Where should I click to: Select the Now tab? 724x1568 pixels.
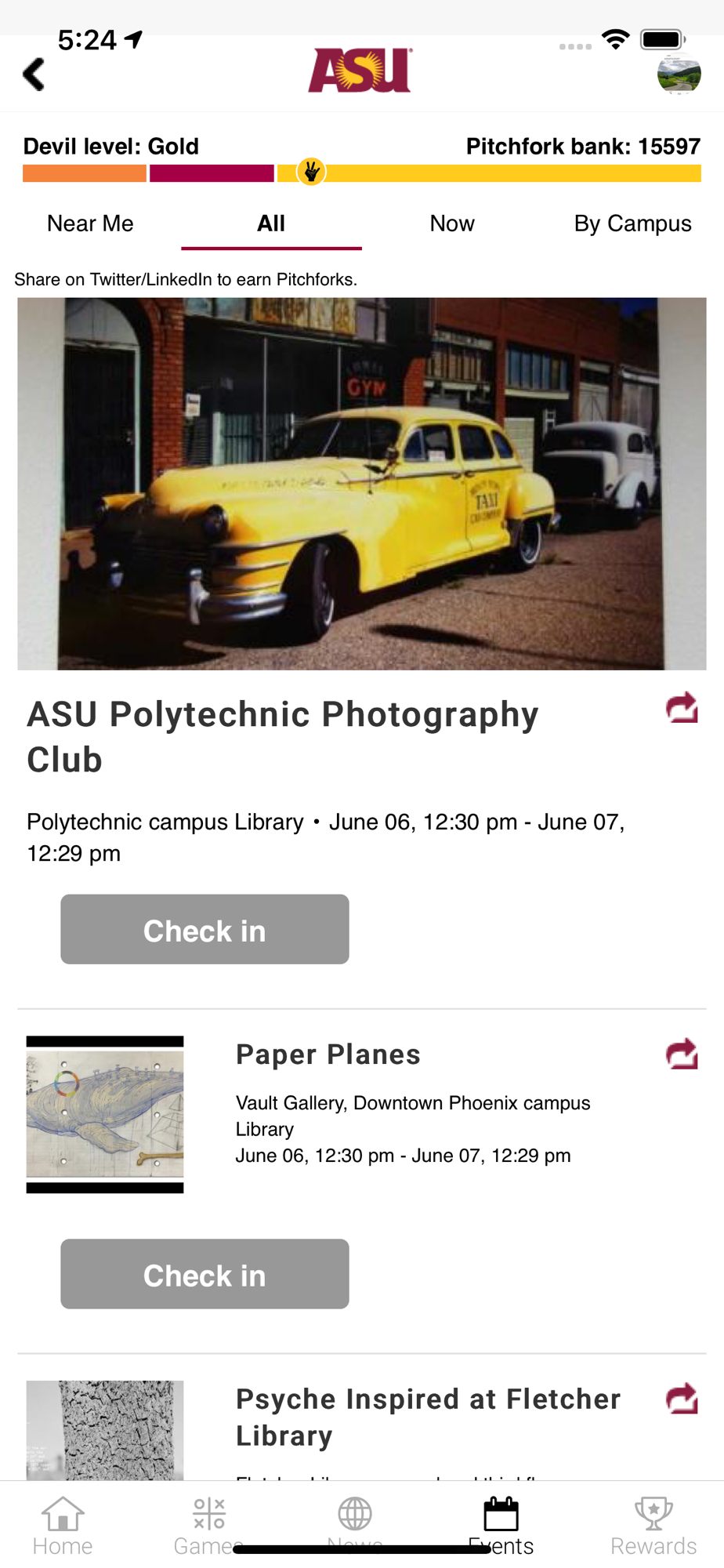(452, 223)
